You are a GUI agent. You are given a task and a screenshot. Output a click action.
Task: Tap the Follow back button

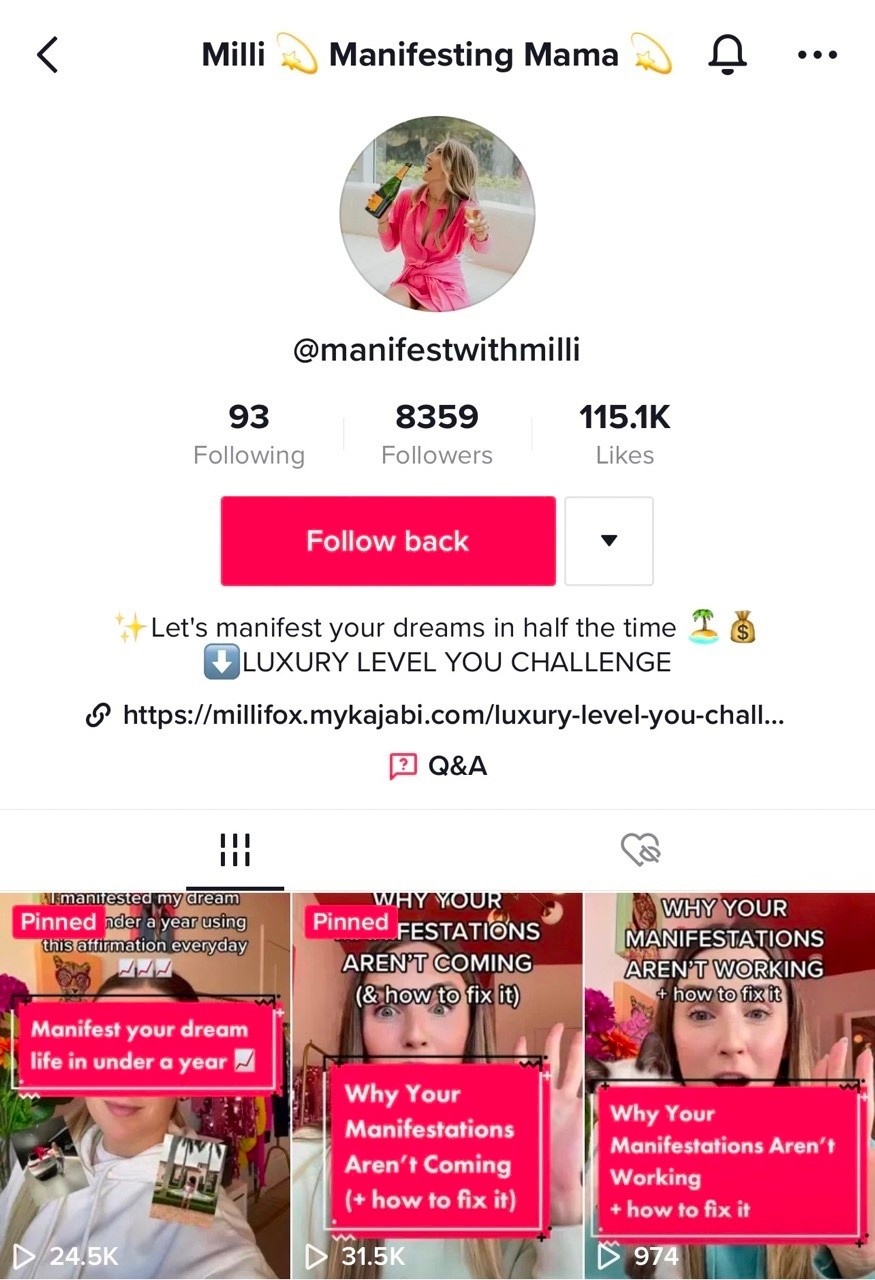pos(388,541)
